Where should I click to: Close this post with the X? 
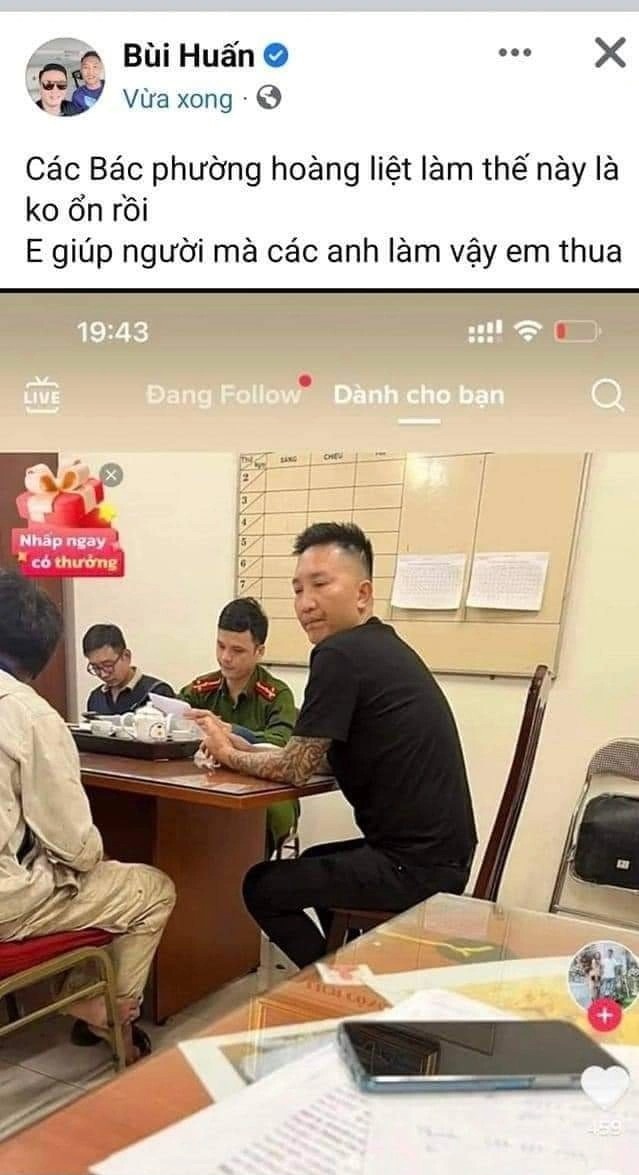pyautogui.click(x=609, y=53)
